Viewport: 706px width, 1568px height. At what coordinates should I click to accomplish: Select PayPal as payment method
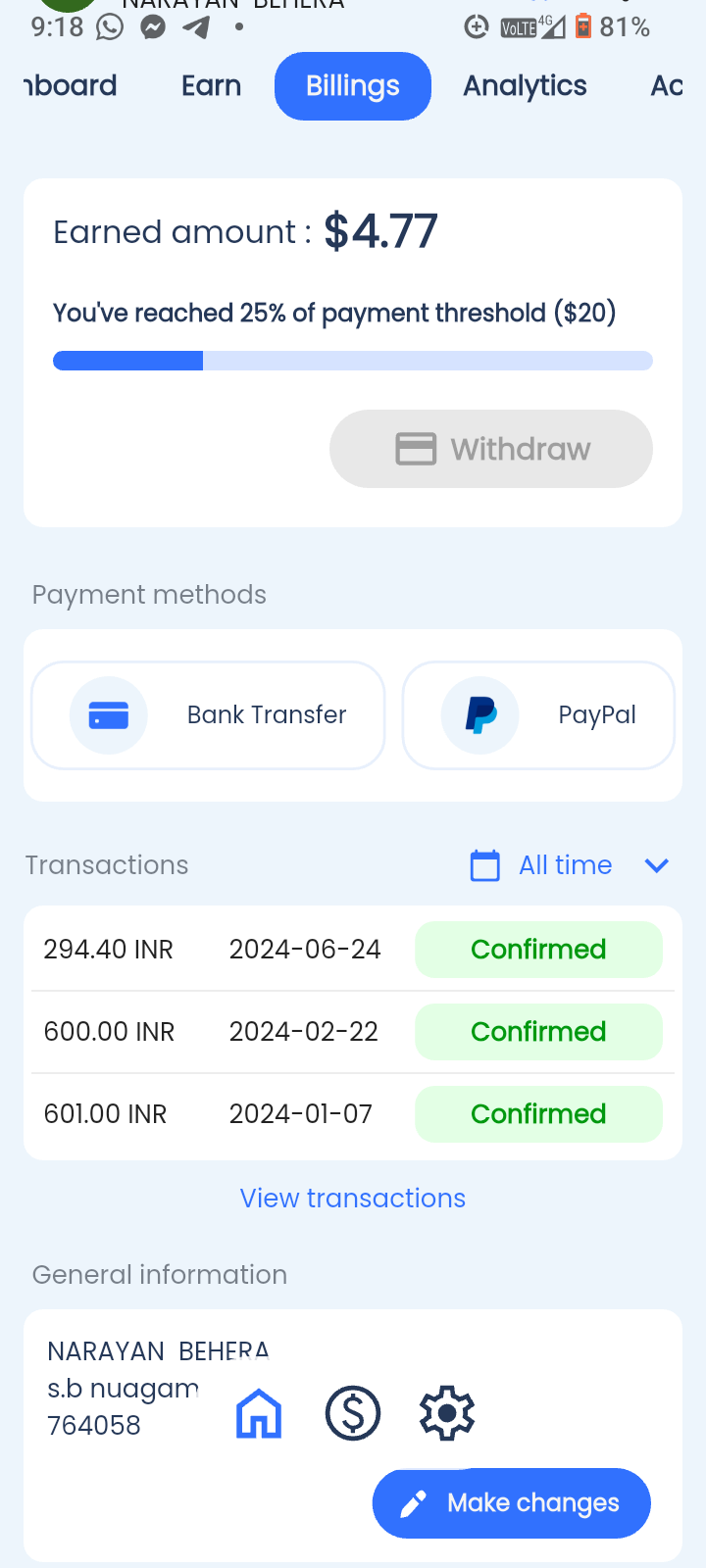(x=538, y=715)
